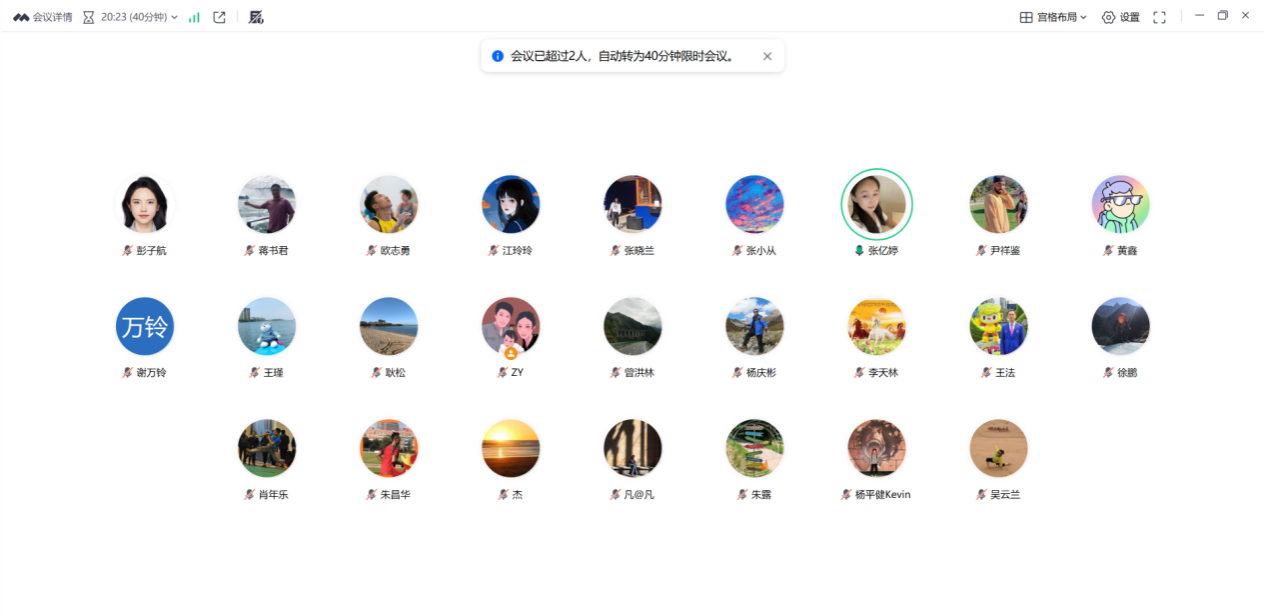Restore the window size
The width and height of the screenshot is (1266, 616).
pos(1222,16)
